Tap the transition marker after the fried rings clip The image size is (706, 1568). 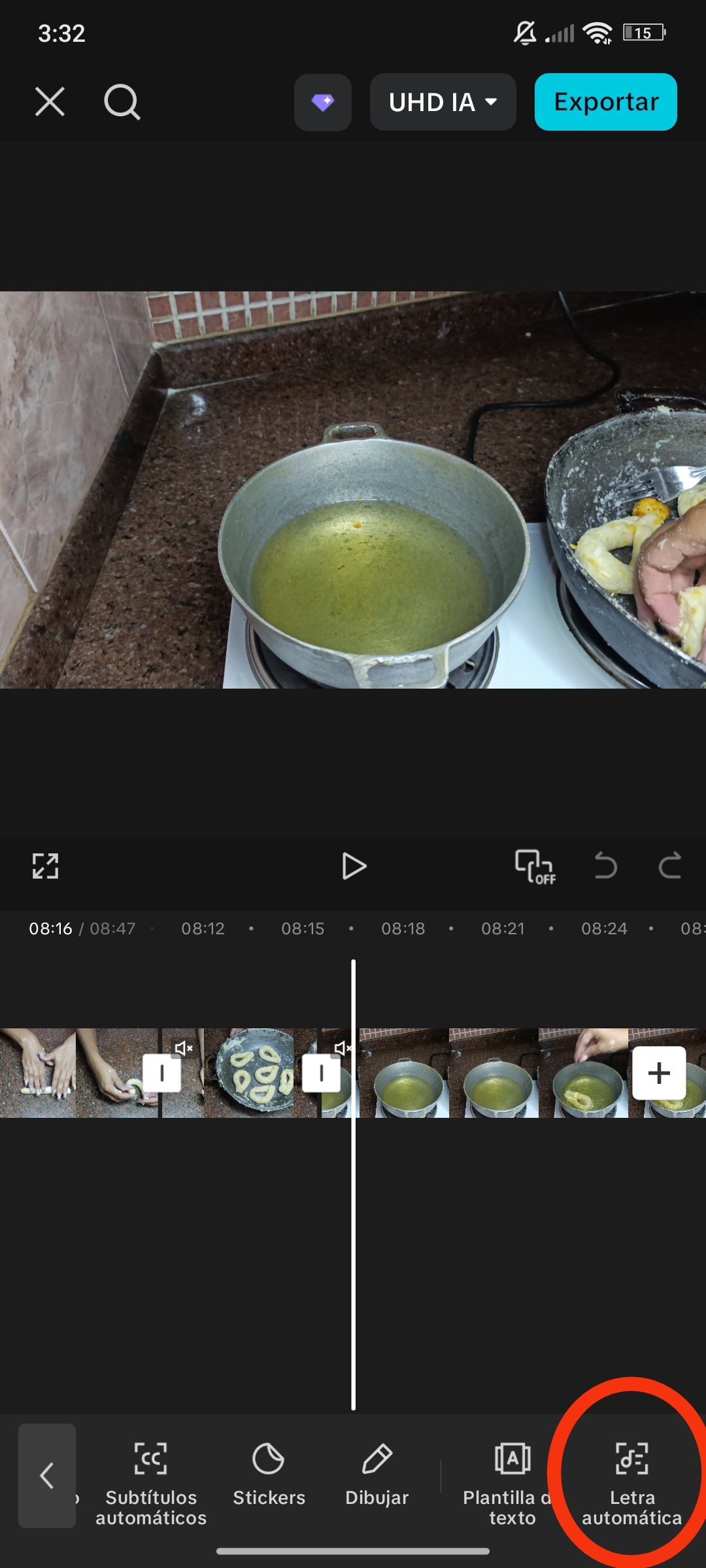321,1073
